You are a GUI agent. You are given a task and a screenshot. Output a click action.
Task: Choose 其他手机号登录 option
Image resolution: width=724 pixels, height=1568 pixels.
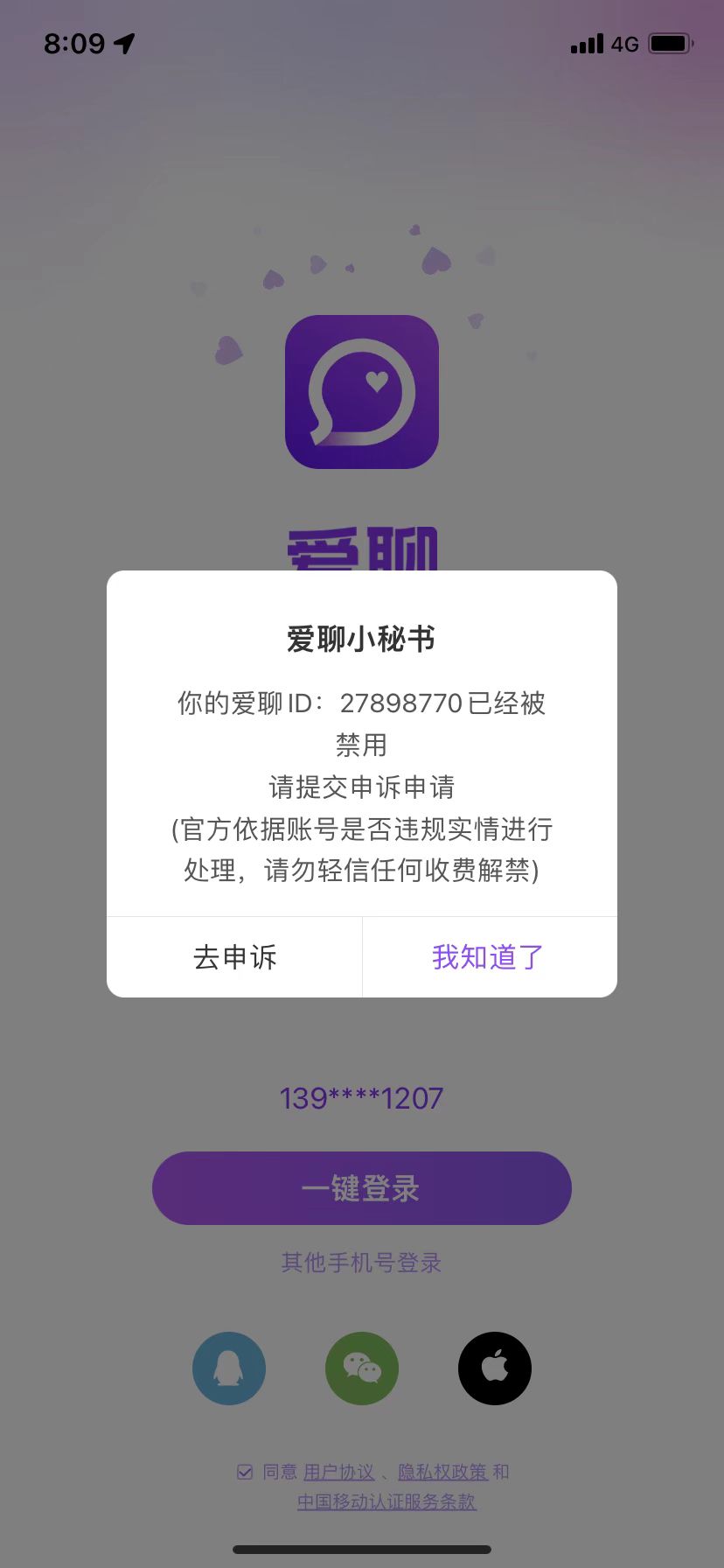361,1263
